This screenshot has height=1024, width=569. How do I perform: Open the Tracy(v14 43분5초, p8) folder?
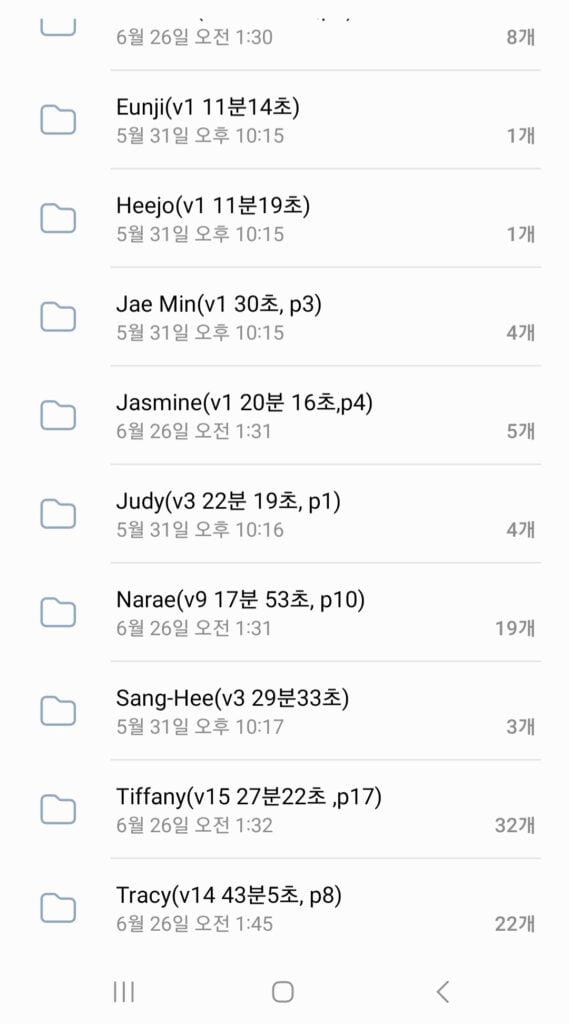(x=284, y=909)
